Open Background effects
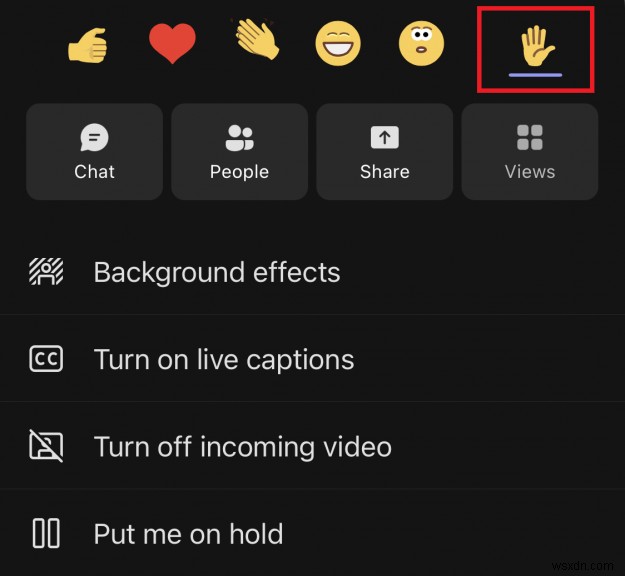The image size is (625, 576). coord(216,272)
